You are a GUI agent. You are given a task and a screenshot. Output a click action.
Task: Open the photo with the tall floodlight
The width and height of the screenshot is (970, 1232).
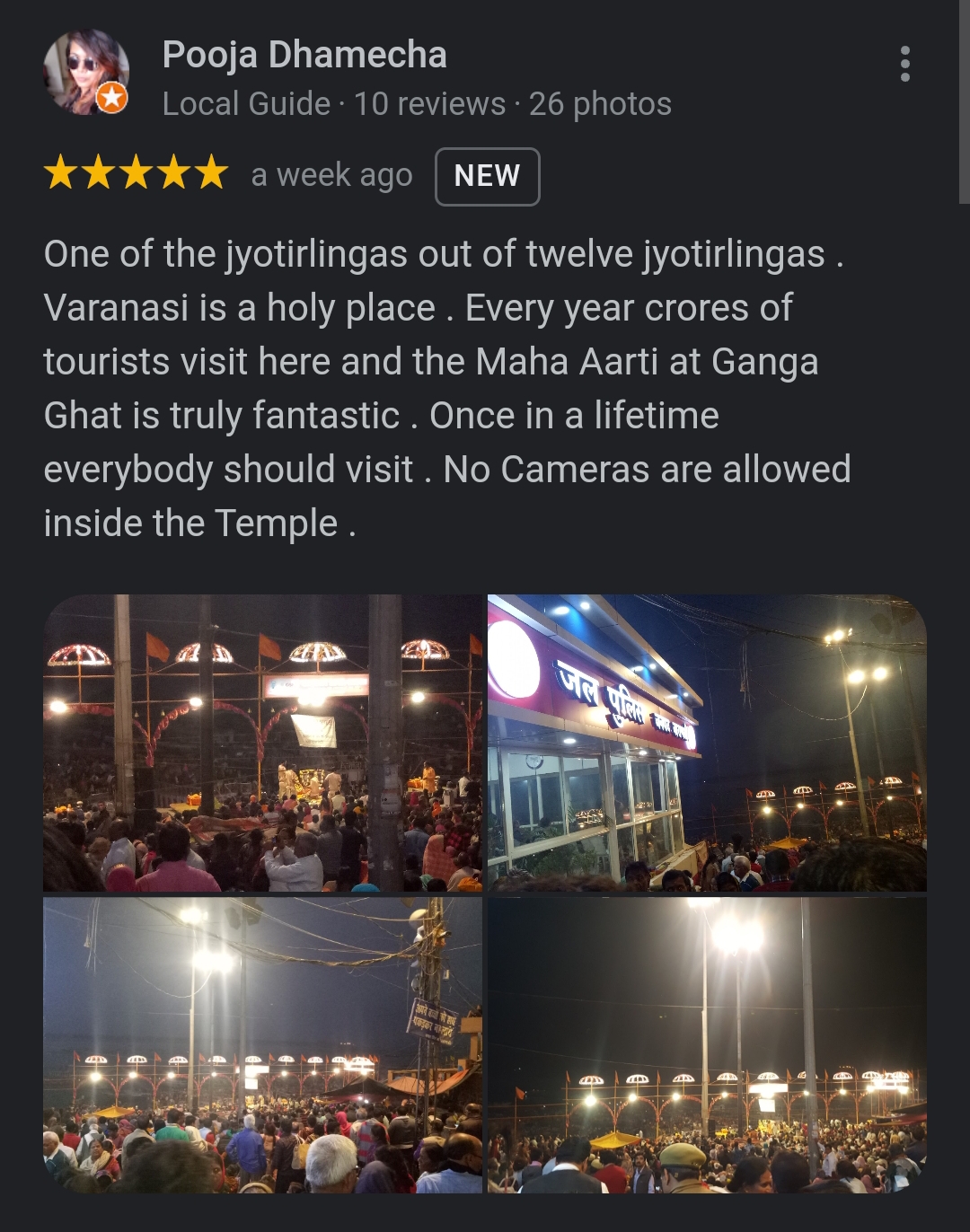707,1045
